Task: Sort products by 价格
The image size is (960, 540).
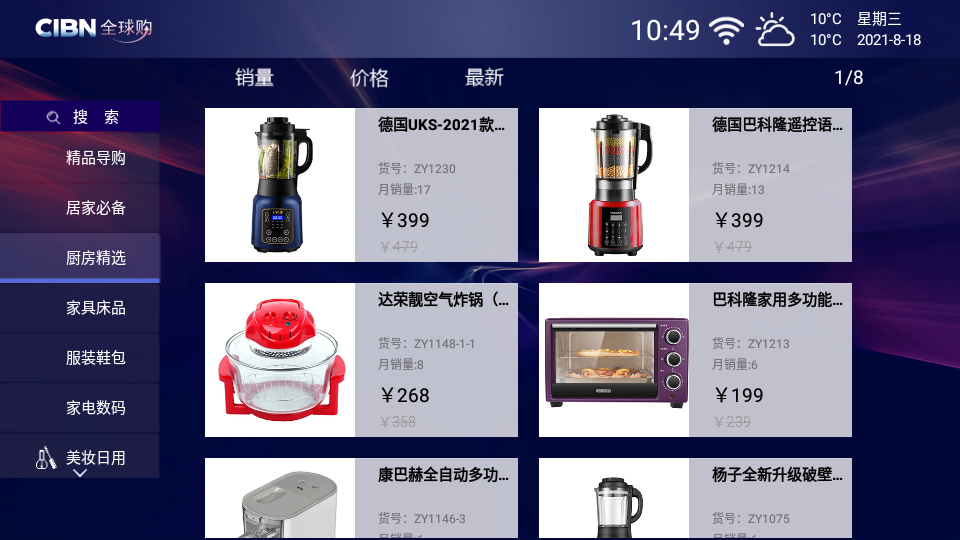Action: tap(369, 78)
